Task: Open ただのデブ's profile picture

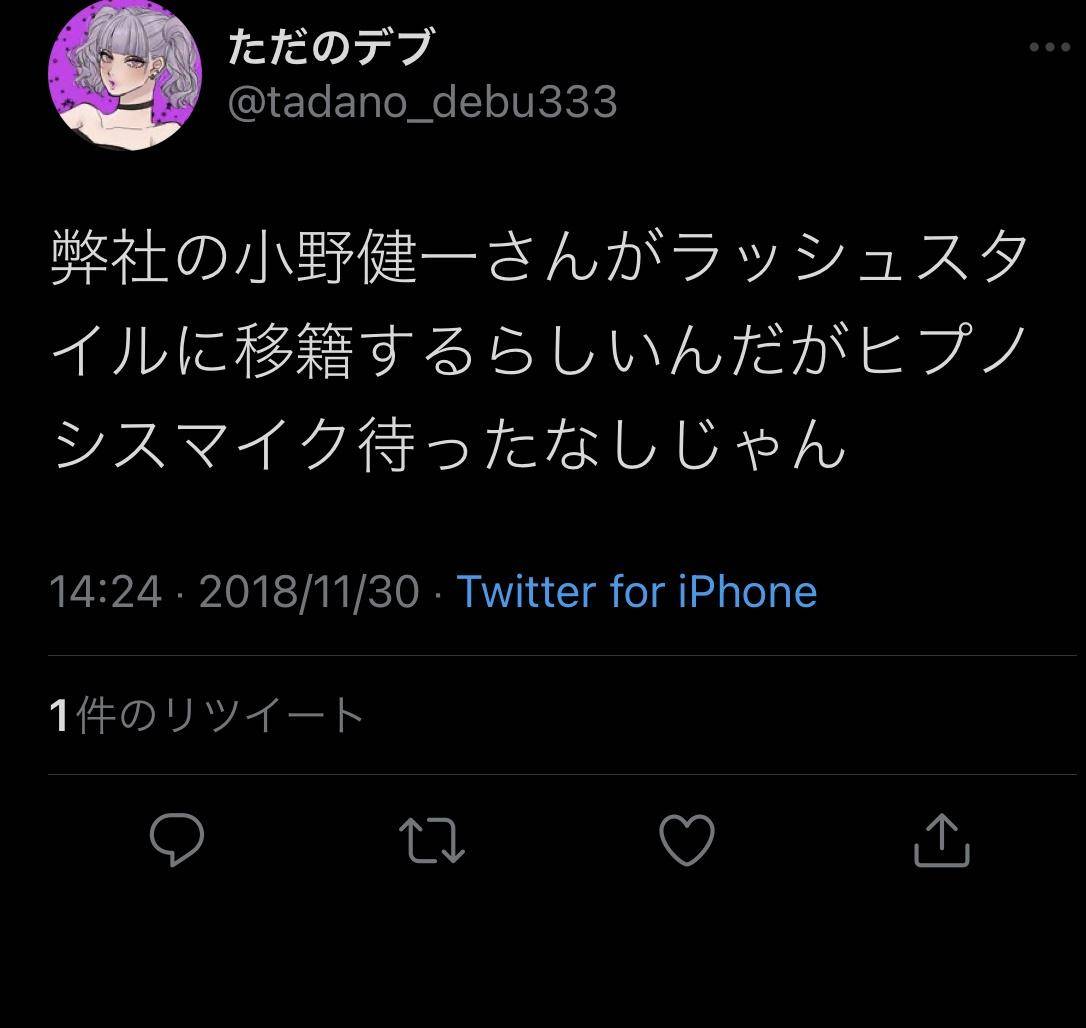Action: click(124, 74)
